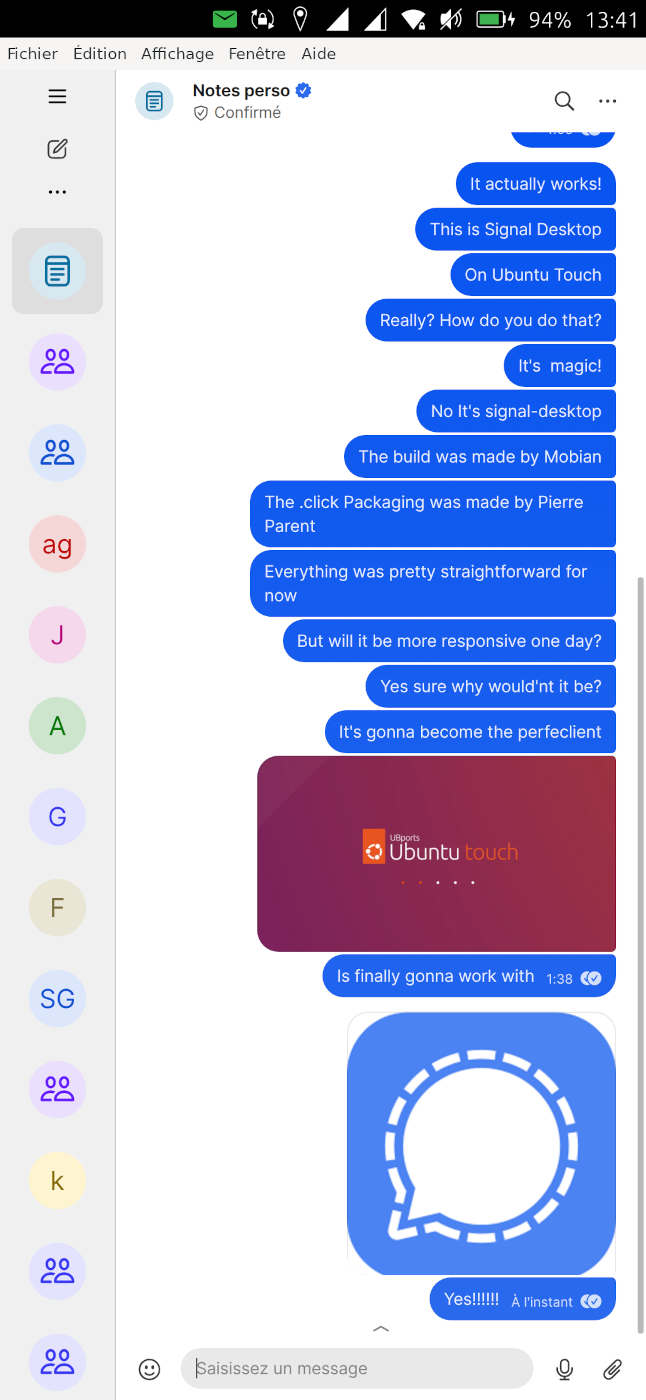Open the chat with contact SG
Screen dimensions: 646x1400
coord(57,999)
